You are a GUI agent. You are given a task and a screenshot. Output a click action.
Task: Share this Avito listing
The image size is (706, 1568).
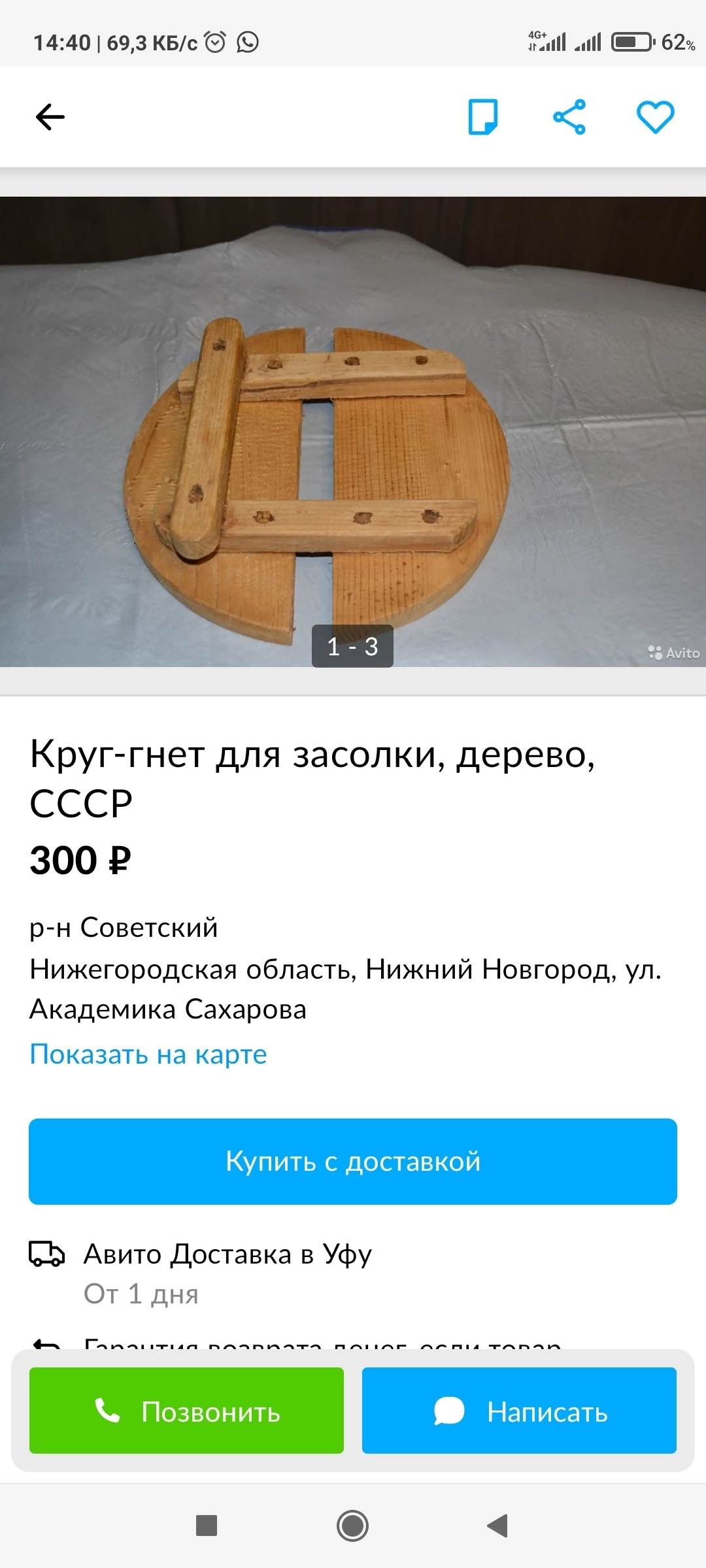(569, 118)
